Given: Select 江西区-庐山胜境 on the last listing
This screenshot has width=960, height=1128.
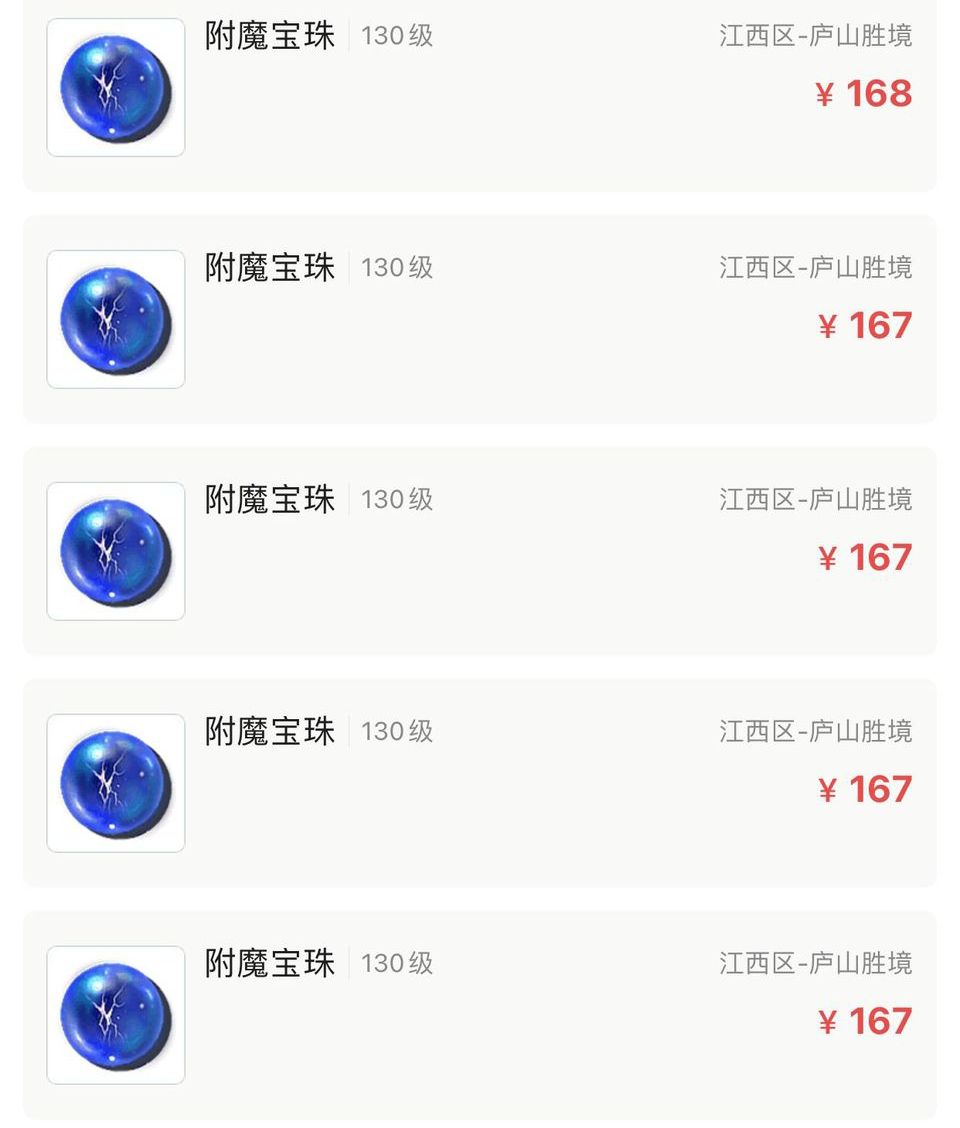Looking at the screenshot, I should (x=816, y=964).
